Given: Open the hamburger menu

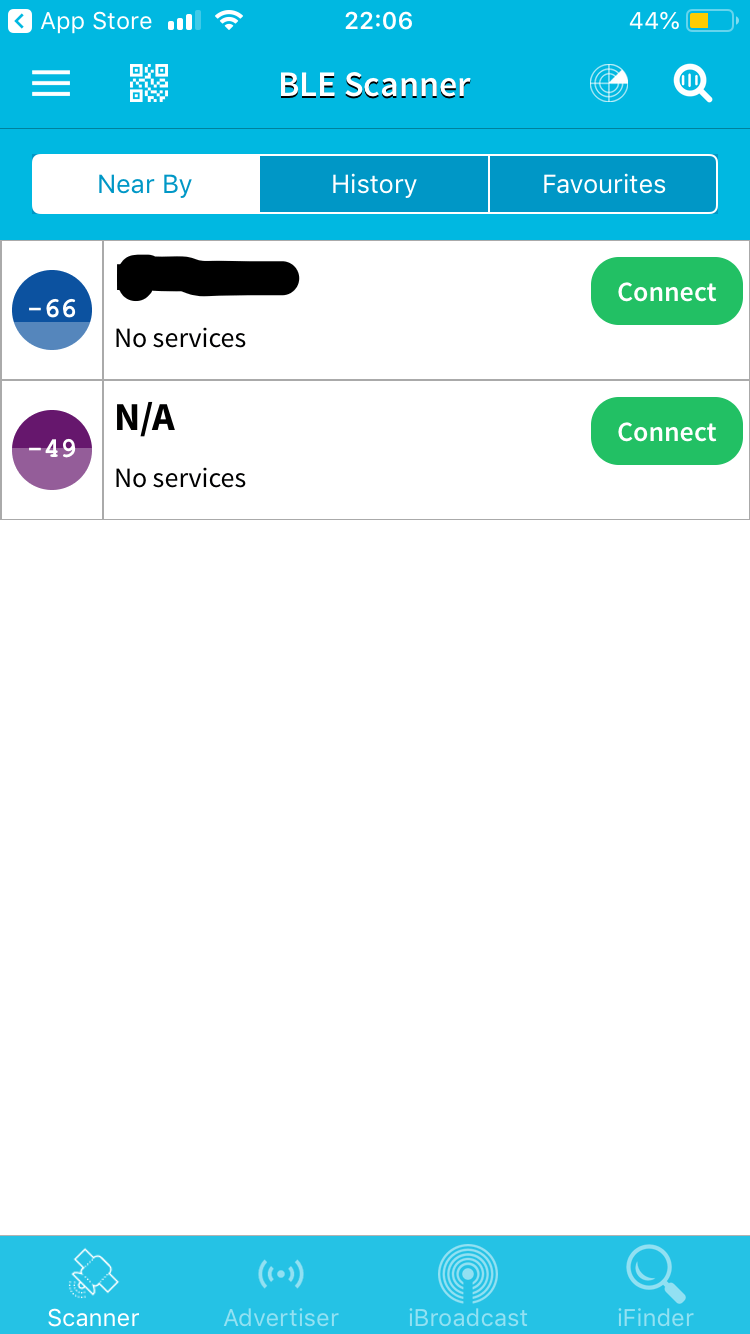Looking at the screenshot, I should pos(51,84).
